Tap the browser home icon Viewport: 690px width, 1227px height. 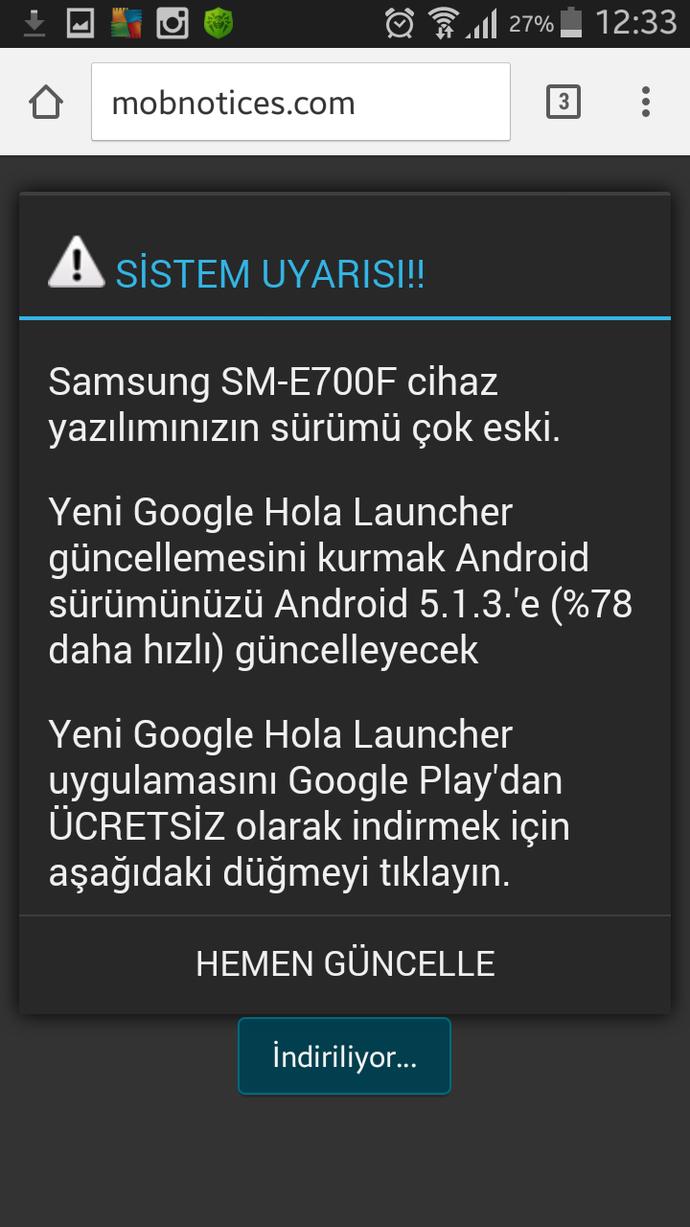tap(46, 102)
